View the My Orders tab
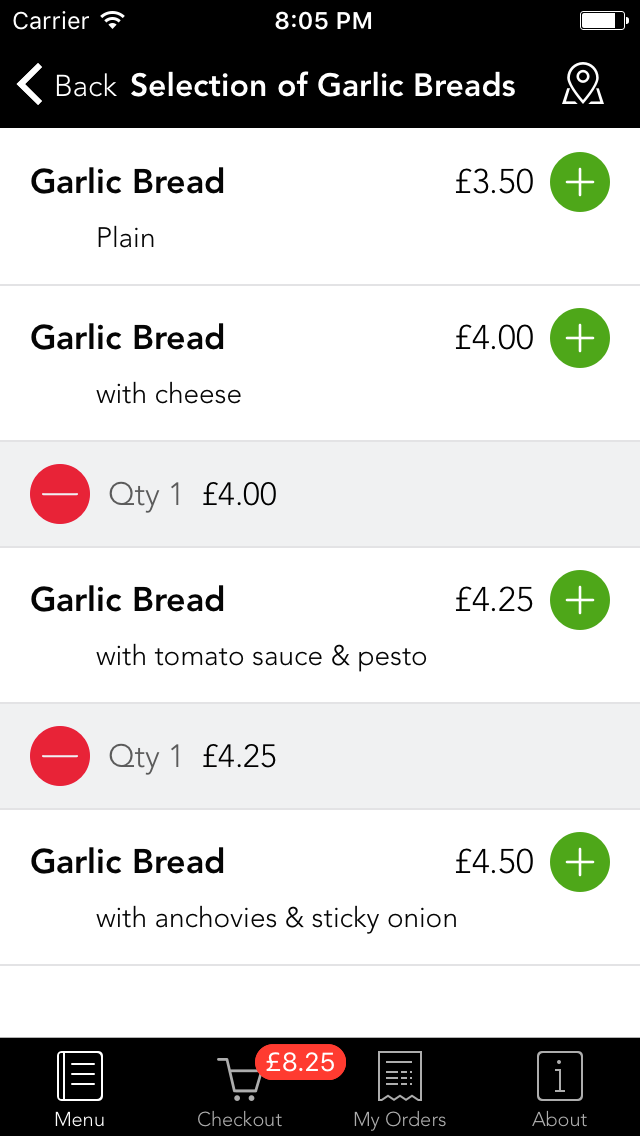640x1136 pixels. coord(400,1088)
